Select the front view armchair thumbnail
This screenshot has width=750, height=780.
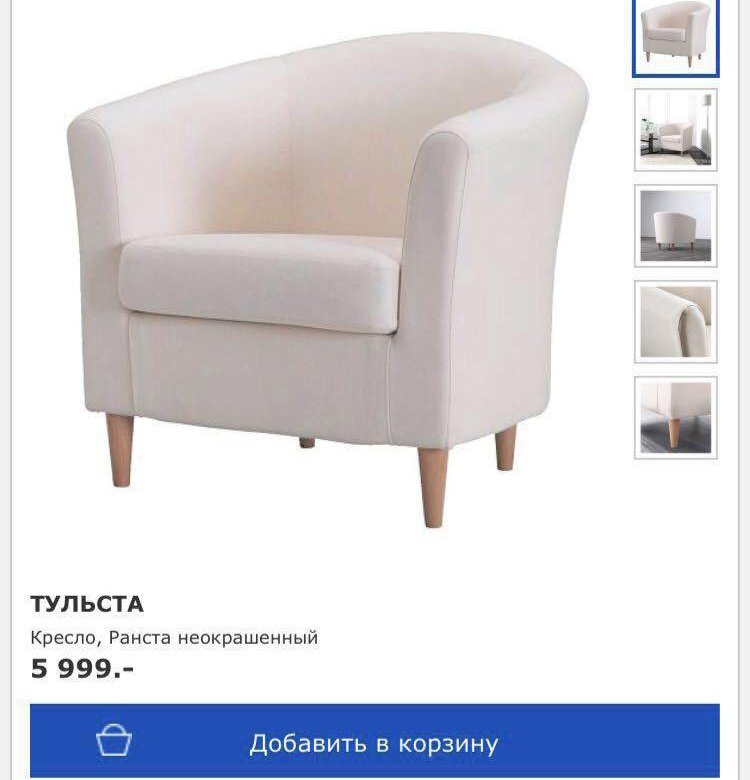[675, 35]
